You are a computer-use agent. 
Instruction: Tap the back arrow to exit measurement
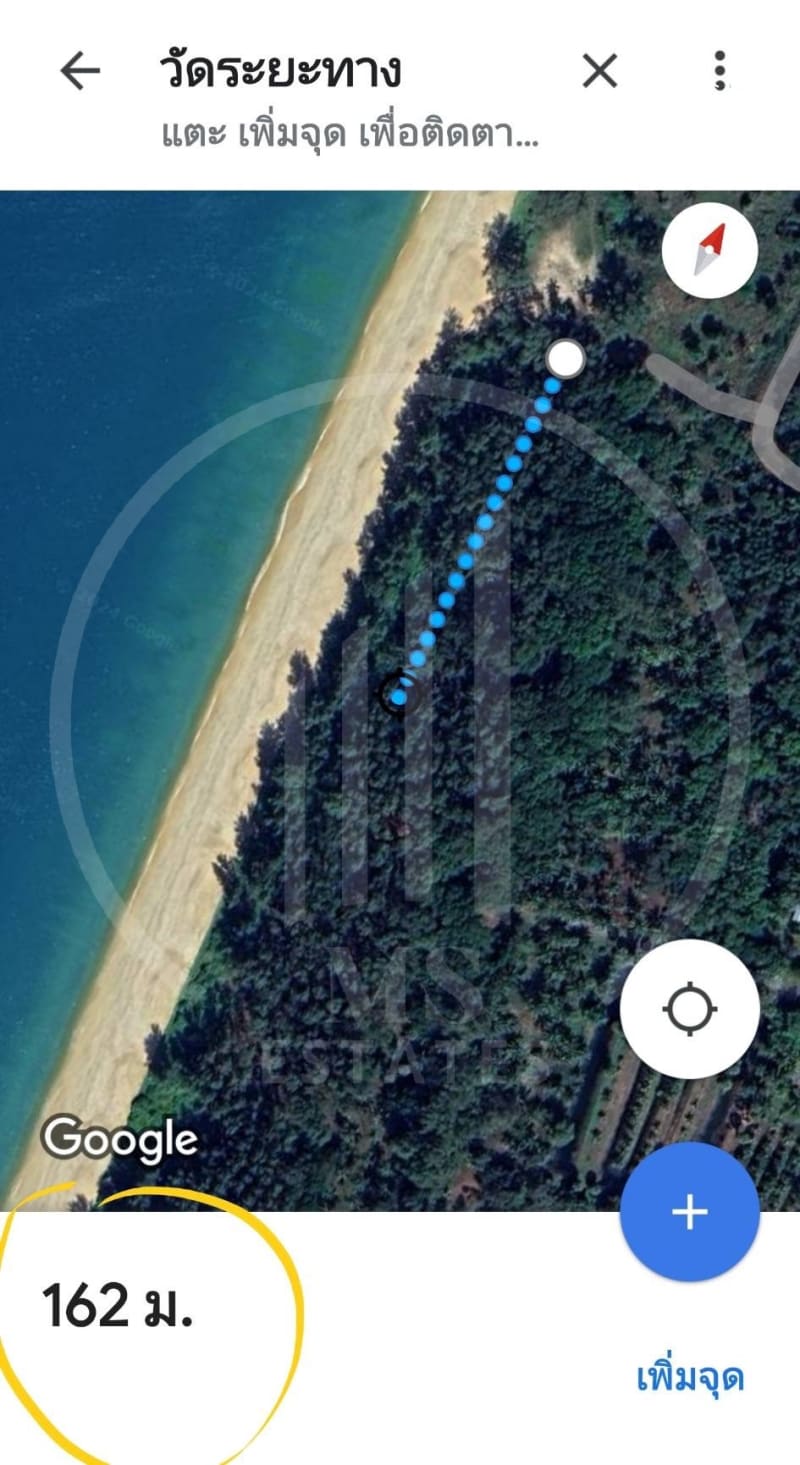[x=80, y=70]
